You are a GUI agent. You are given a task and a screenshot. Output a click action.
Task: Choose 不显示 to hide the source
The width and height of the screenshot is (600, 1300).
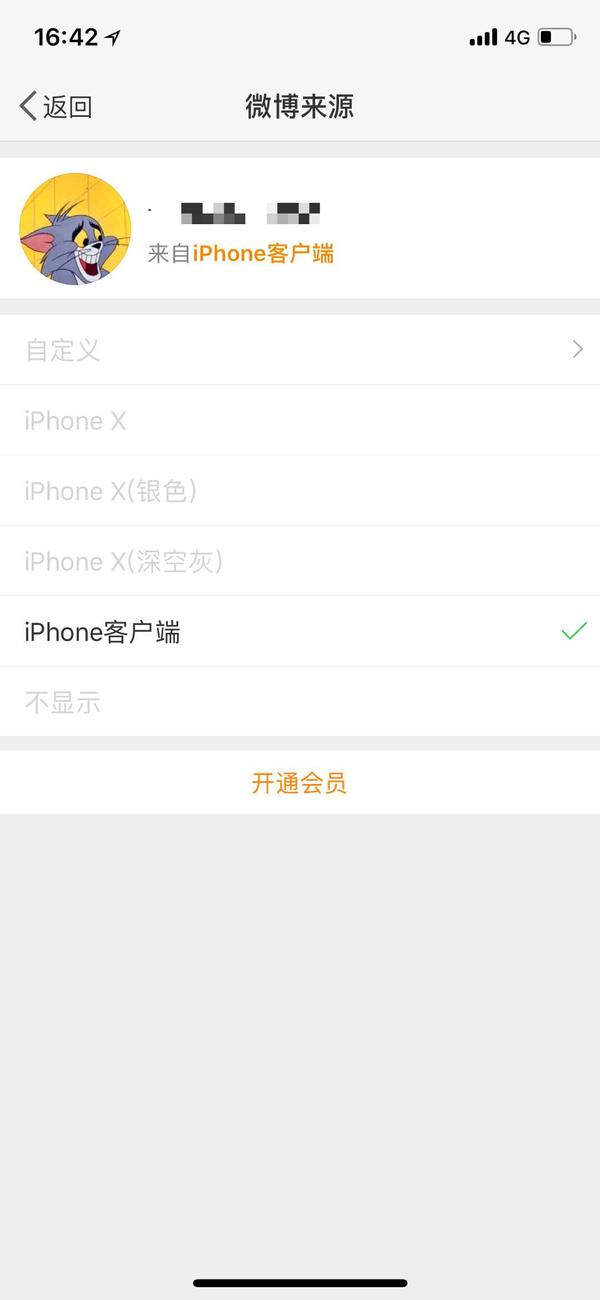(x=300, y=702)
